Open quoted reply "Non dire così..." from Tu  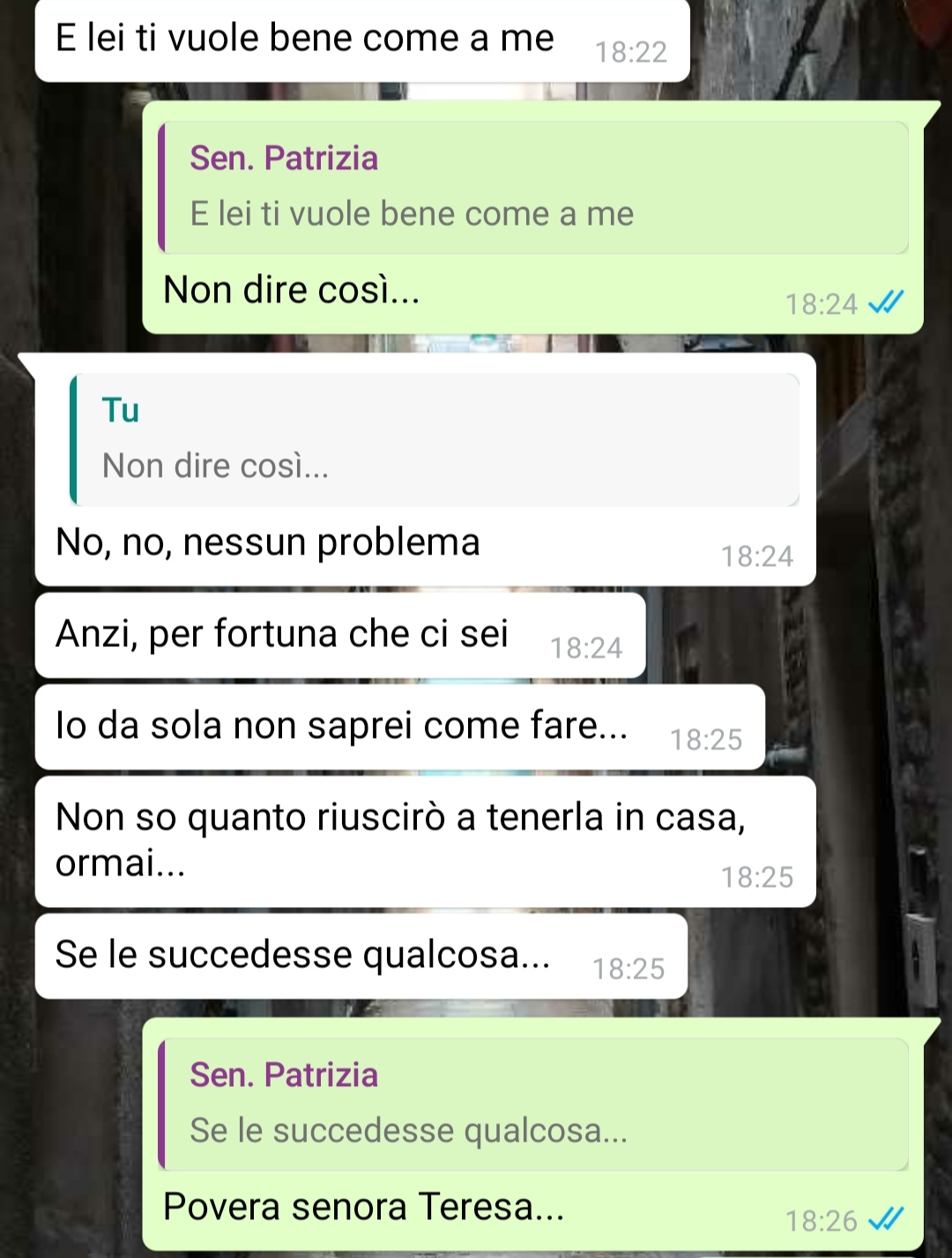pos(435,440)
